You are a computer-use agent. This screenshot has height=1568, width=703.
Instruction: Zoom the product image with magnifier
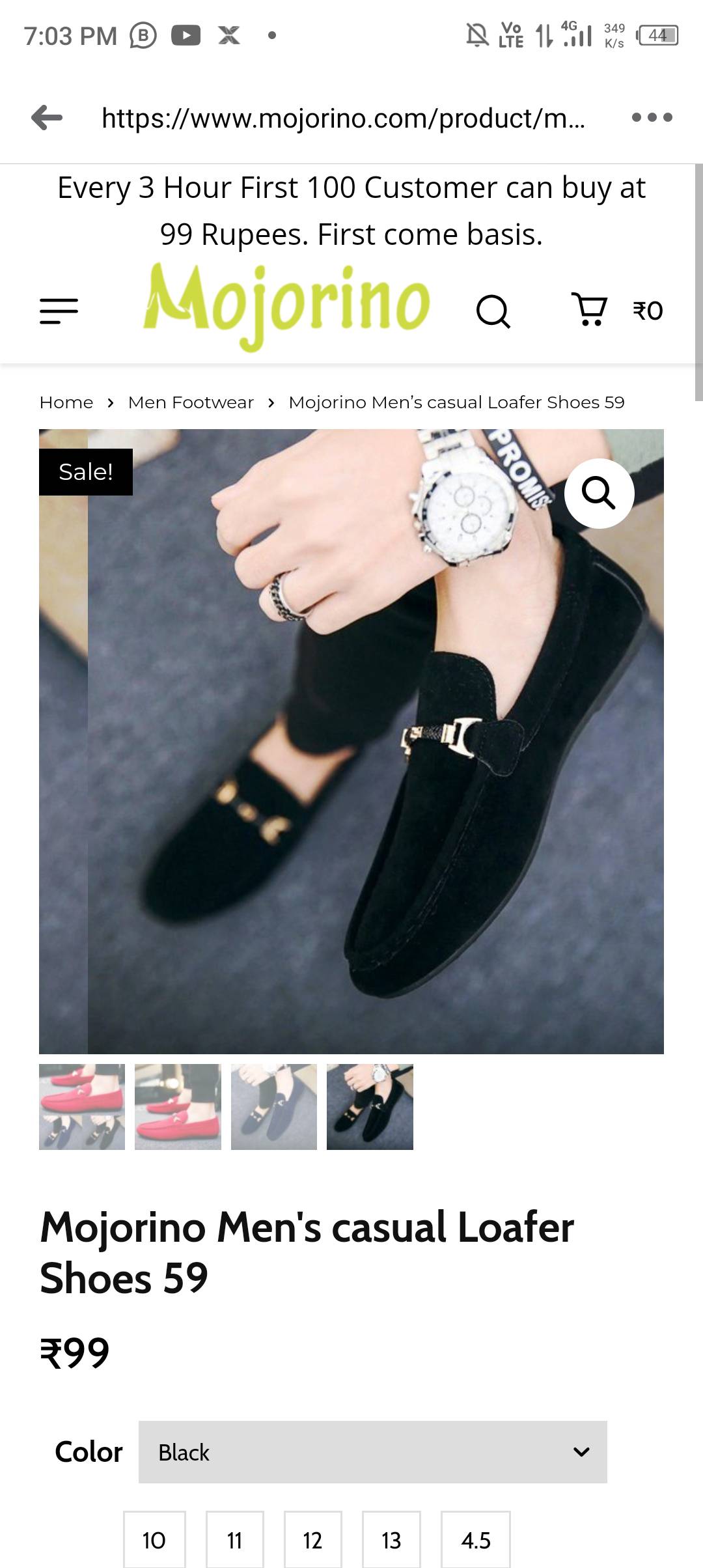coord(599,493)
